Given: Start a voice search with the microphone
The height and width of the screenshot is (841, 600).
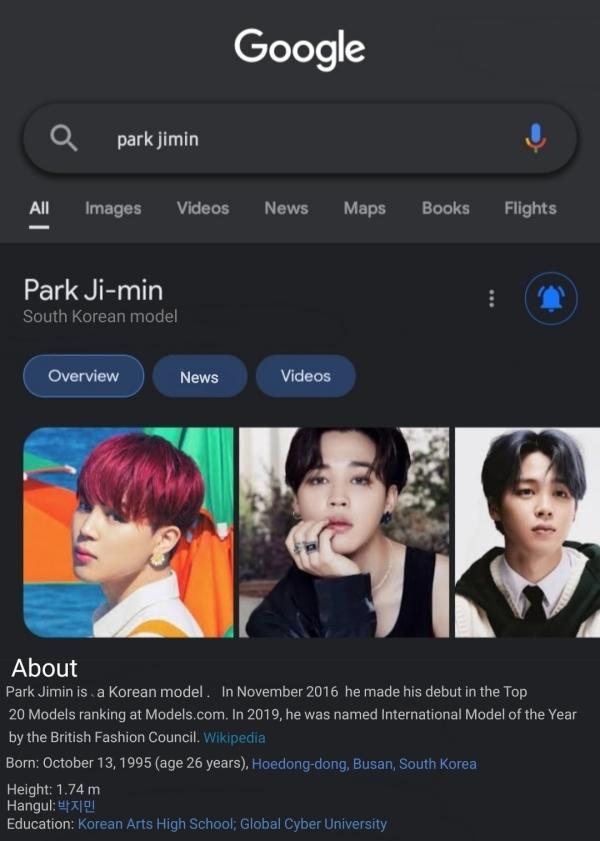Looking at the screenshot, I should (x=536, y=138).
